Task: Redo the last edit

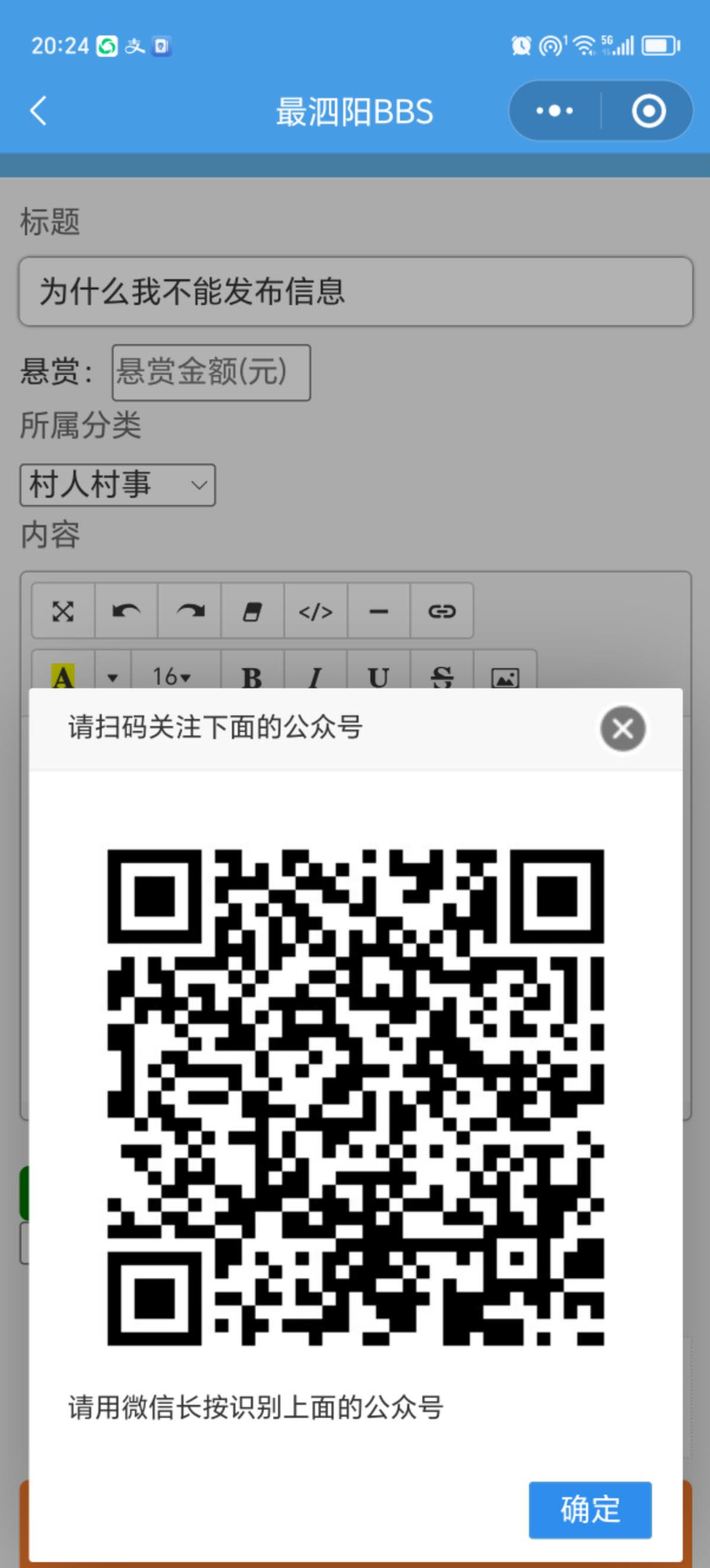Action: (189, 611)
